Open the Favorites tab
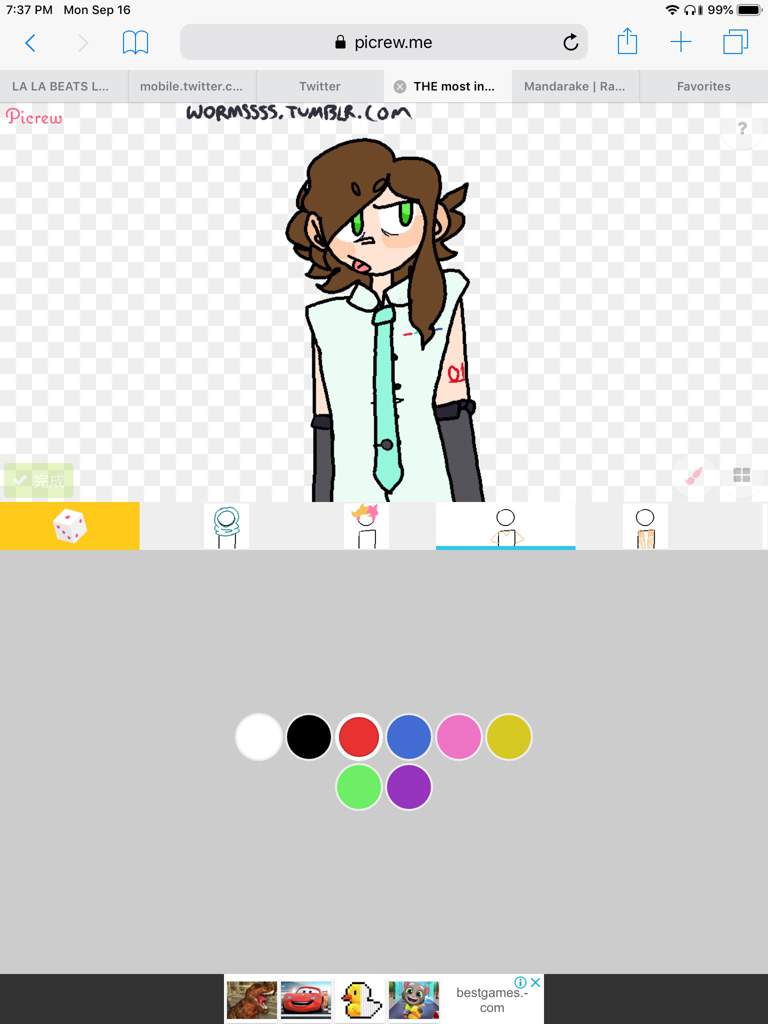 (x=703, y=86)
